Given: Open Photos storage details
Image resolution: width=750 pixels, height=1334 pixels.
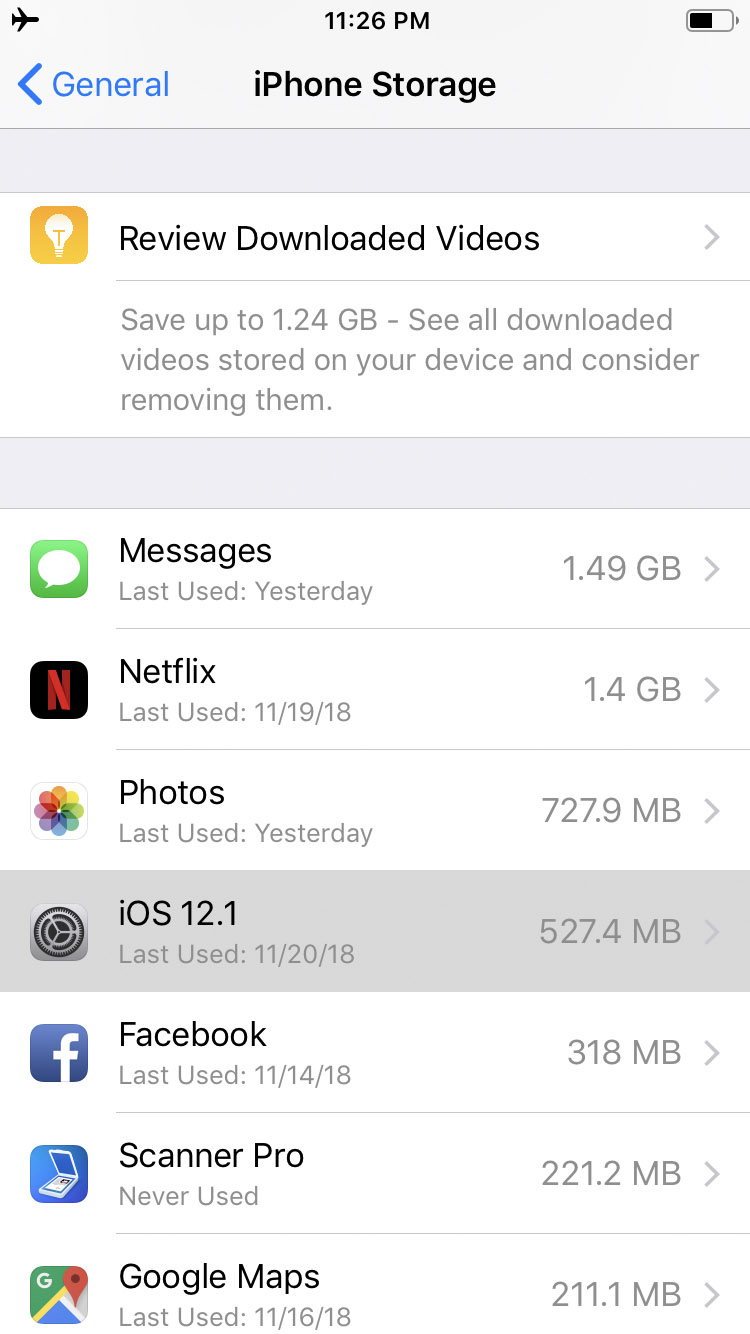Looking at the screenshot, I should point(375,811).
